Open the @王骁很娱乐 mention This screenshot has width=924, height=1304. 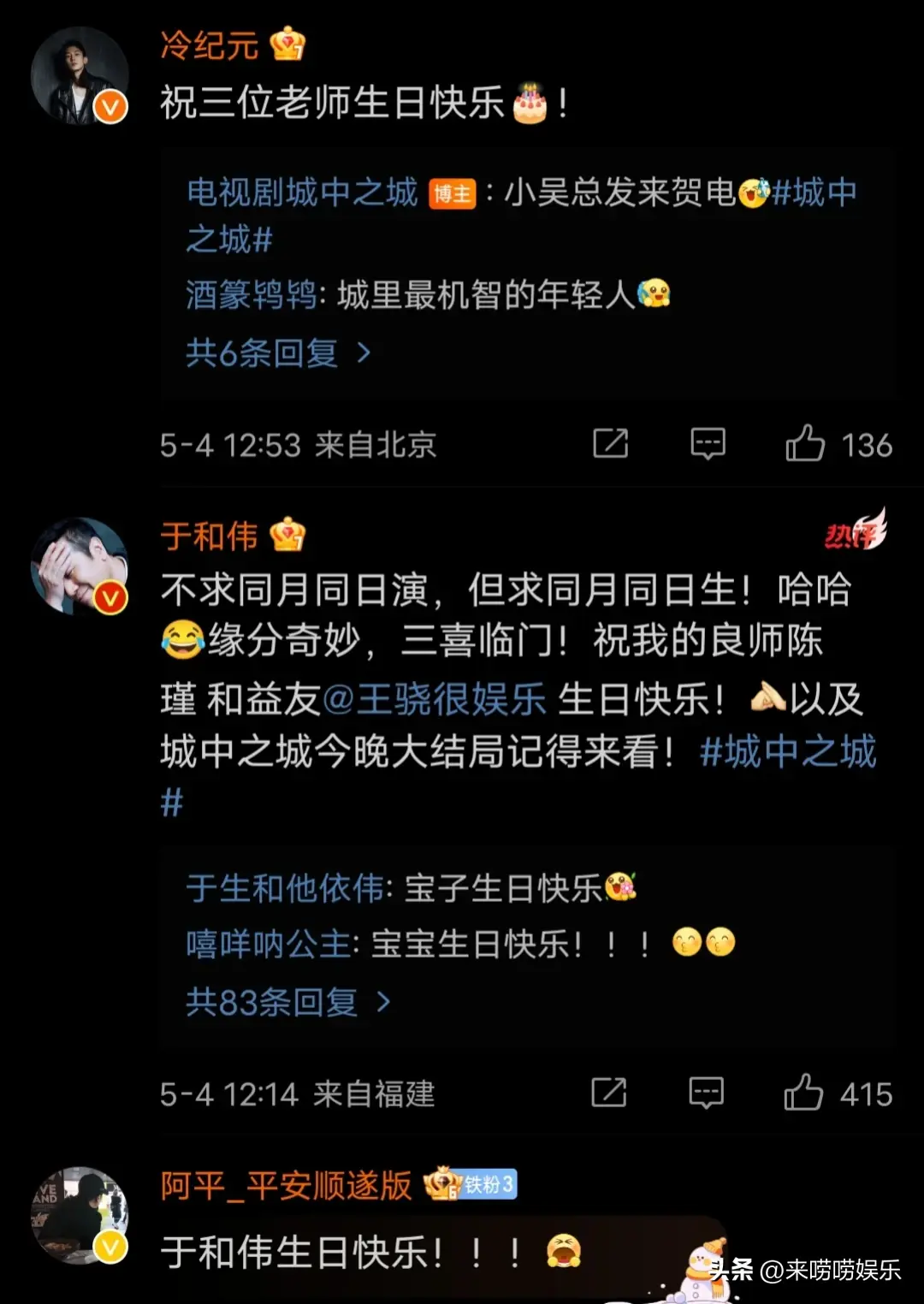(x=435, y=699)
